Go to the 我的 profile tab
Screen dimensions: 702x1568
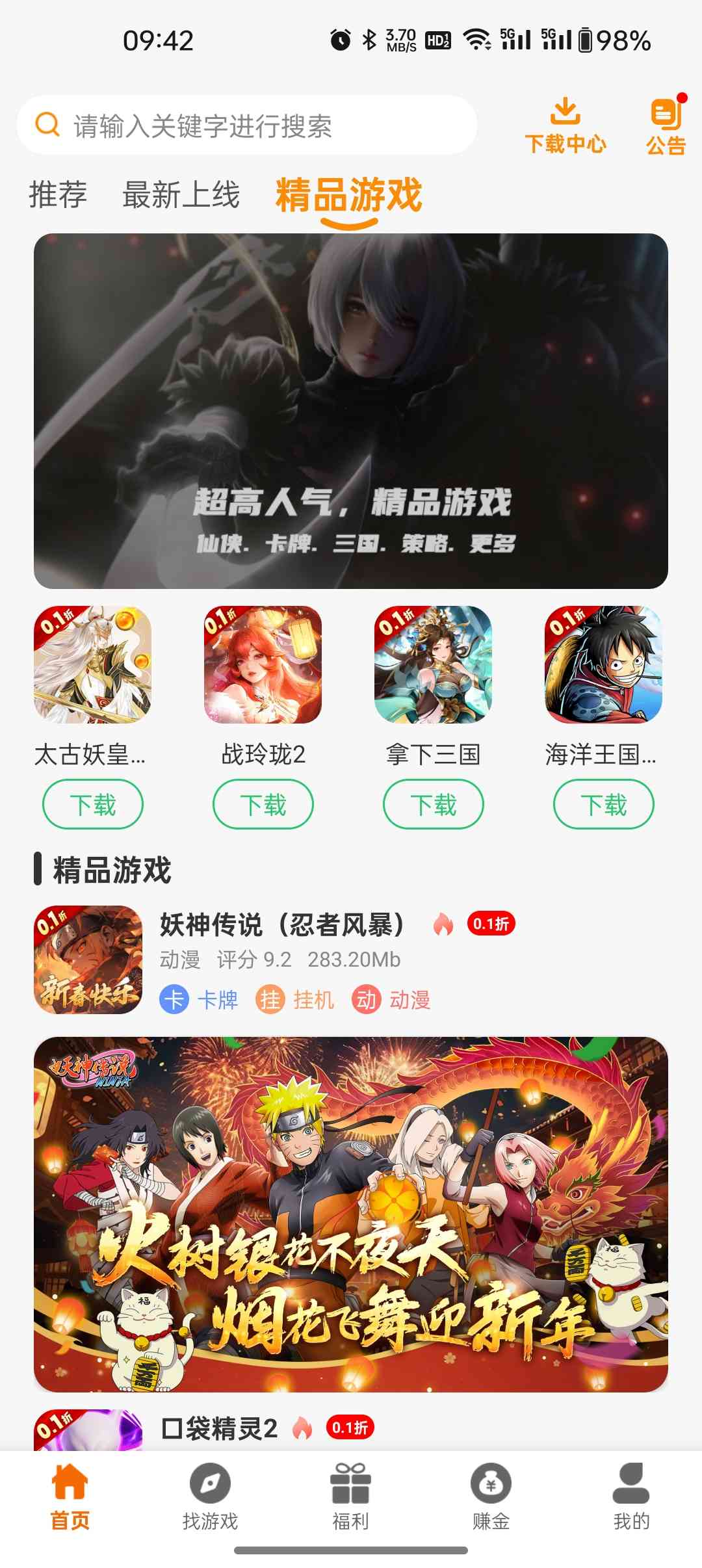[631, 1495]
